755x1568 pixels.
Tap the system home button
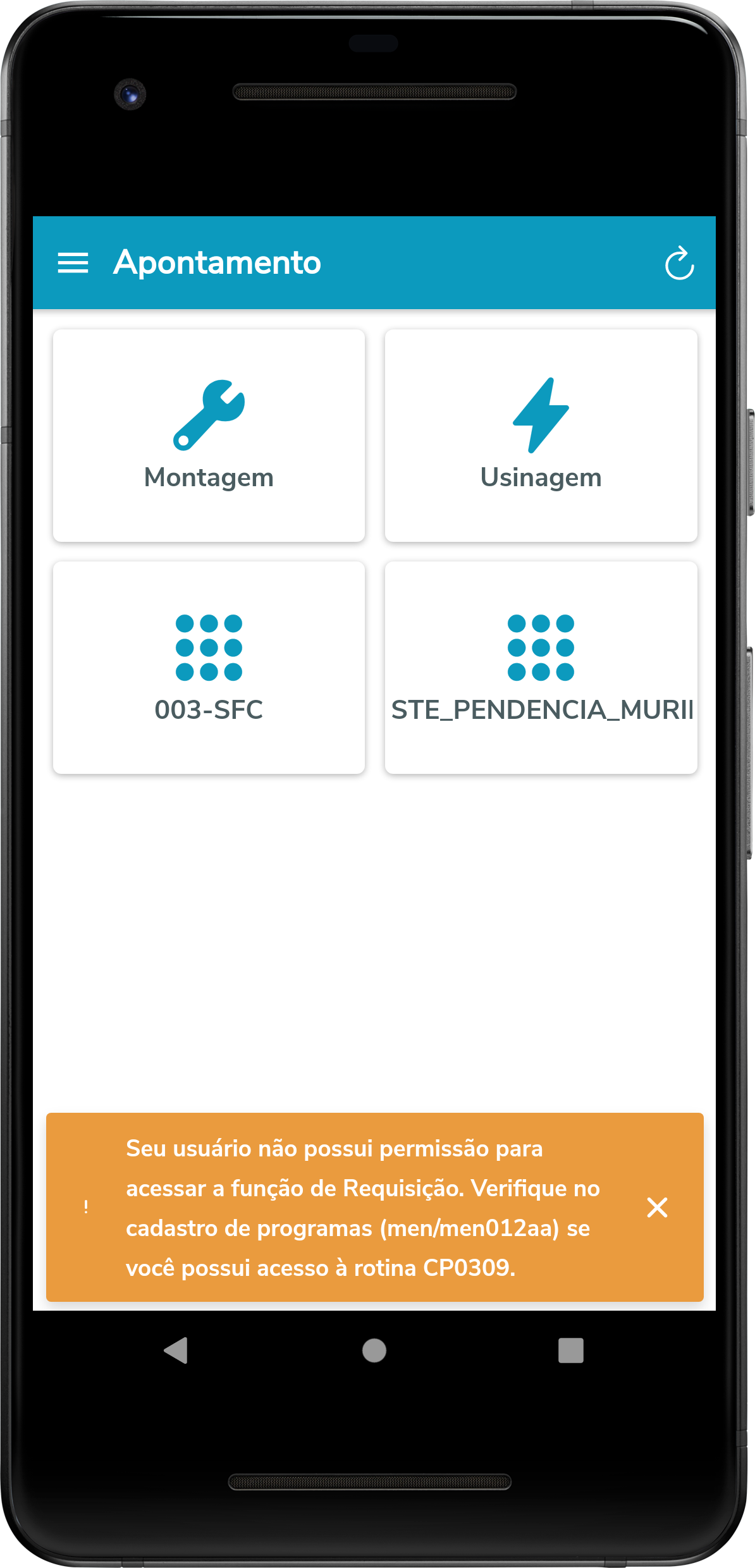(x=374, y=1351)
